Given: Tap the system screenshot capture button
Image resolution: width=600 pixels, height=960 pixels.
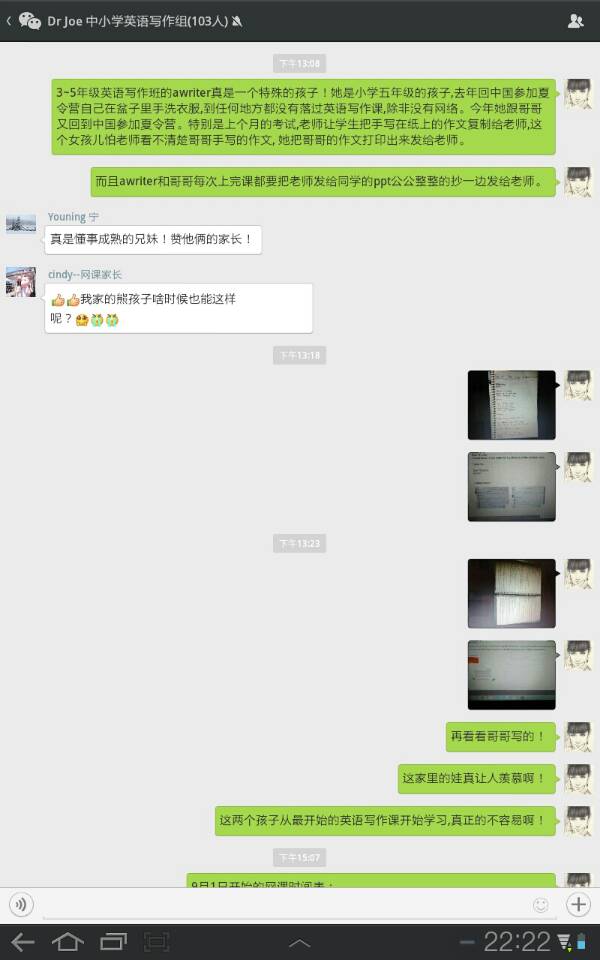Looking at the screenshot, I should (157, 942).
